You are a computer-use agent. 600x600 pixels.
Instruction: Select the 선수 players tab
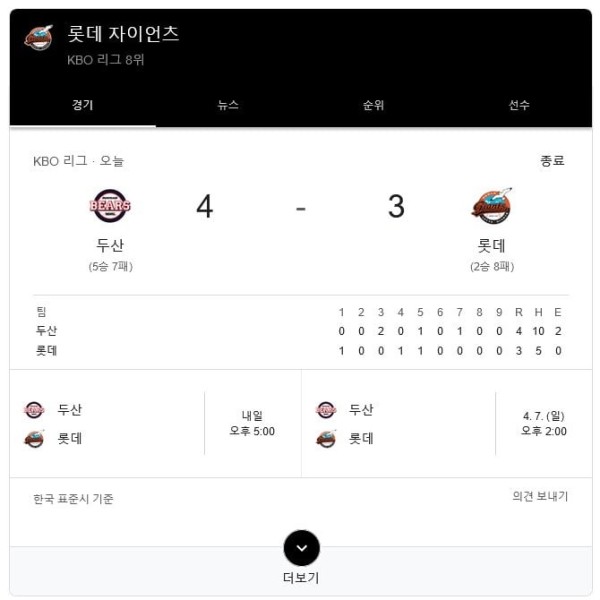(519, 105)
